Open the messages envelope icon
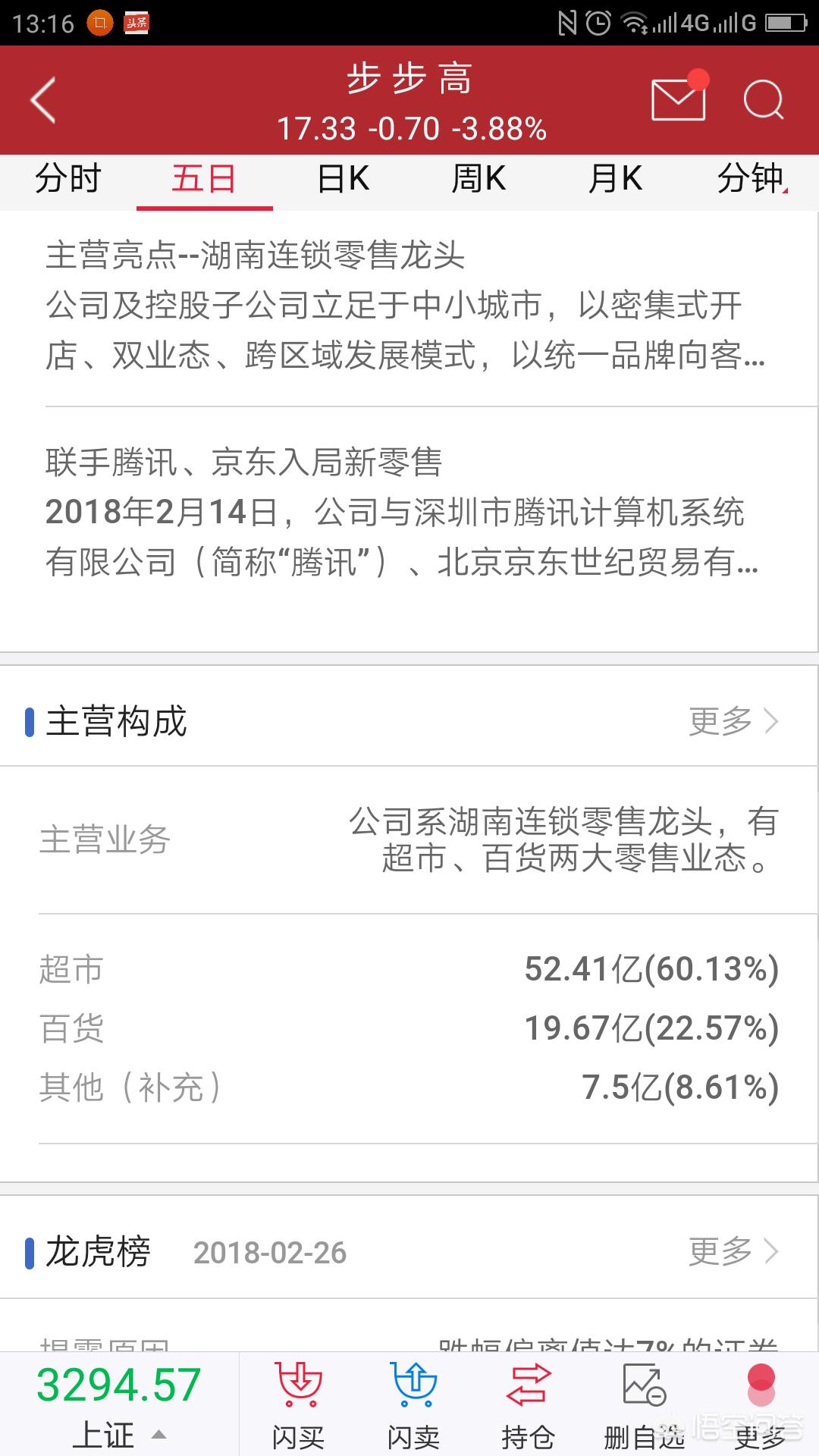819x1456 pixels. point(679,99)
